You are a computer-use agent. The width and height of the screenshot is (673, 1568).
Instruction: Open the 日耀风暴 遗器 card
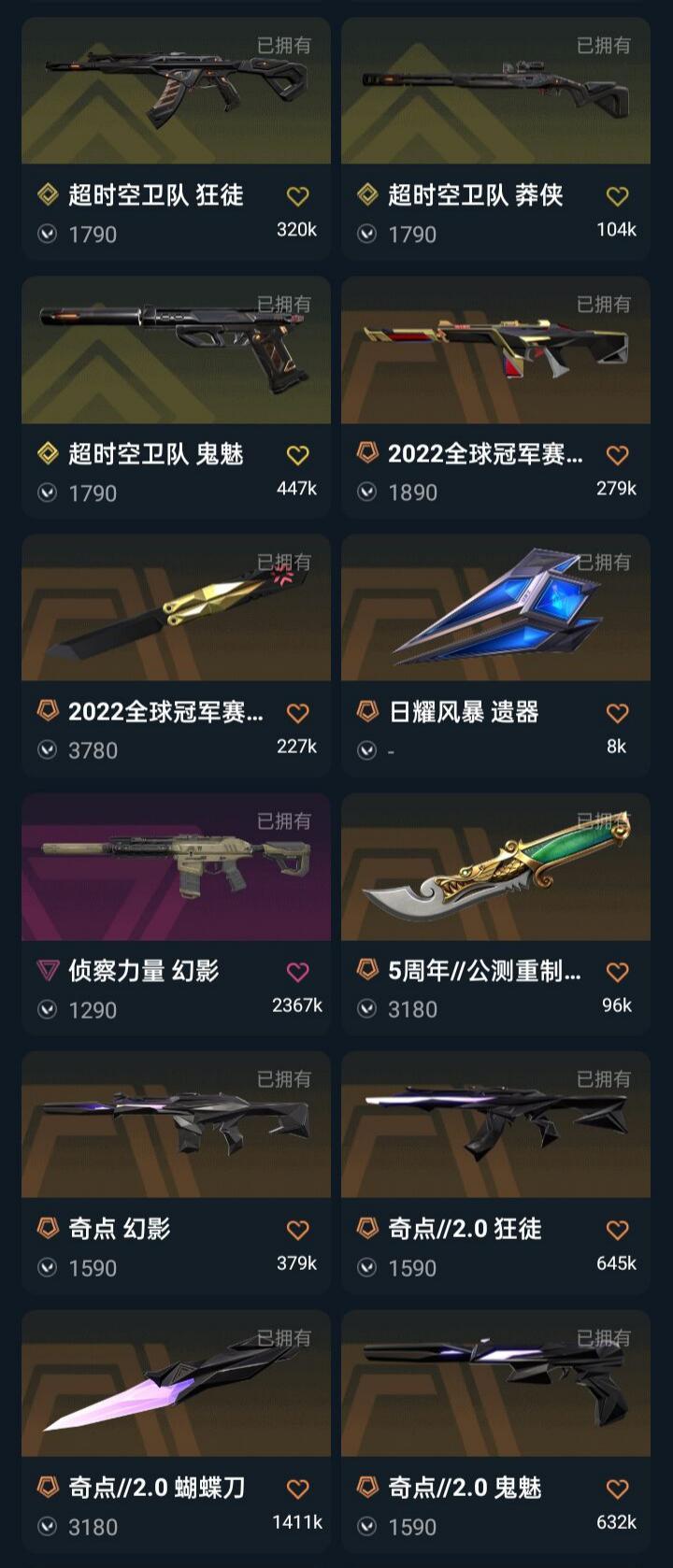[x=495, y=608]
